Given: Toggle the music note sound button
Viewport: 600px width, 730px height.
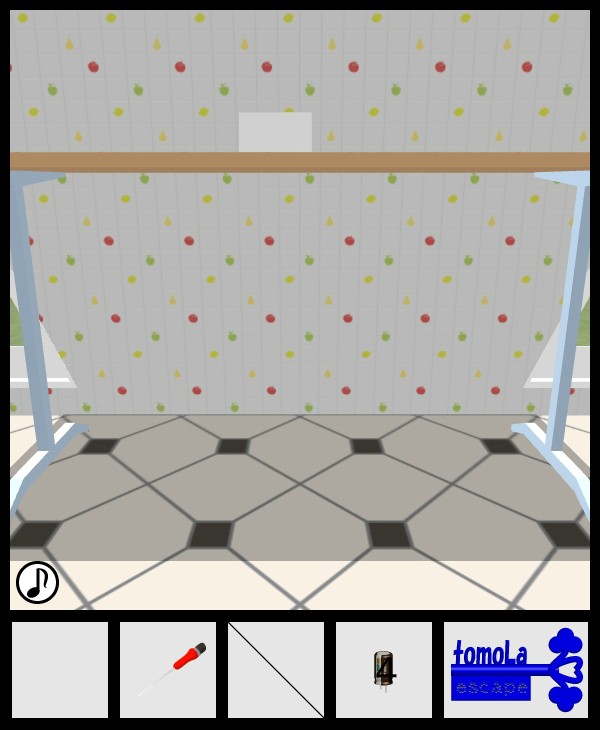Looking at the screenshot, I should pyautogui.click(x=38, y=582).
